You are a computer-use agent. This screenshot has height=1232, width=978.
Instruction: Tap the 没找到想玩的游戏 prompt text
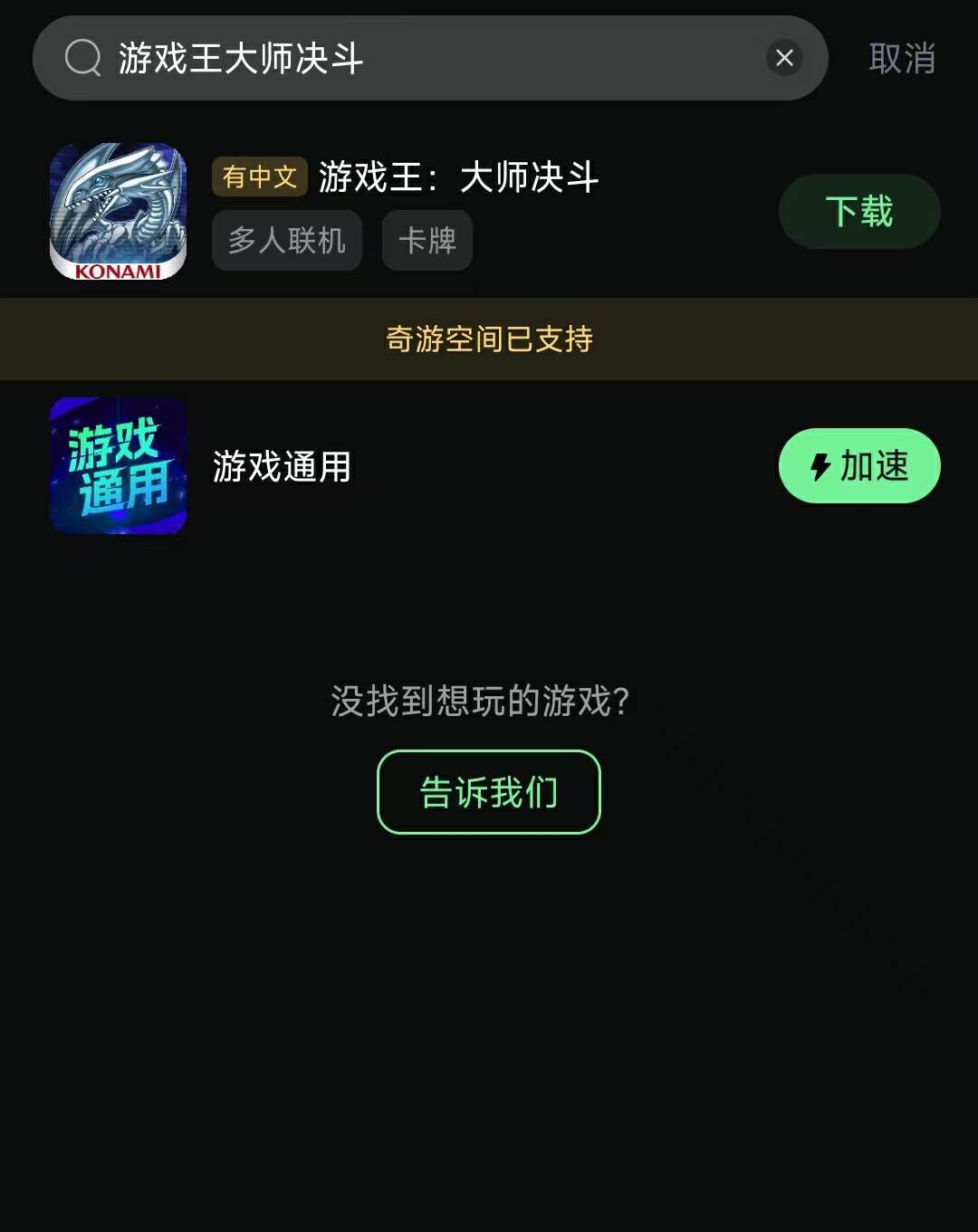(x=487, y=702)
